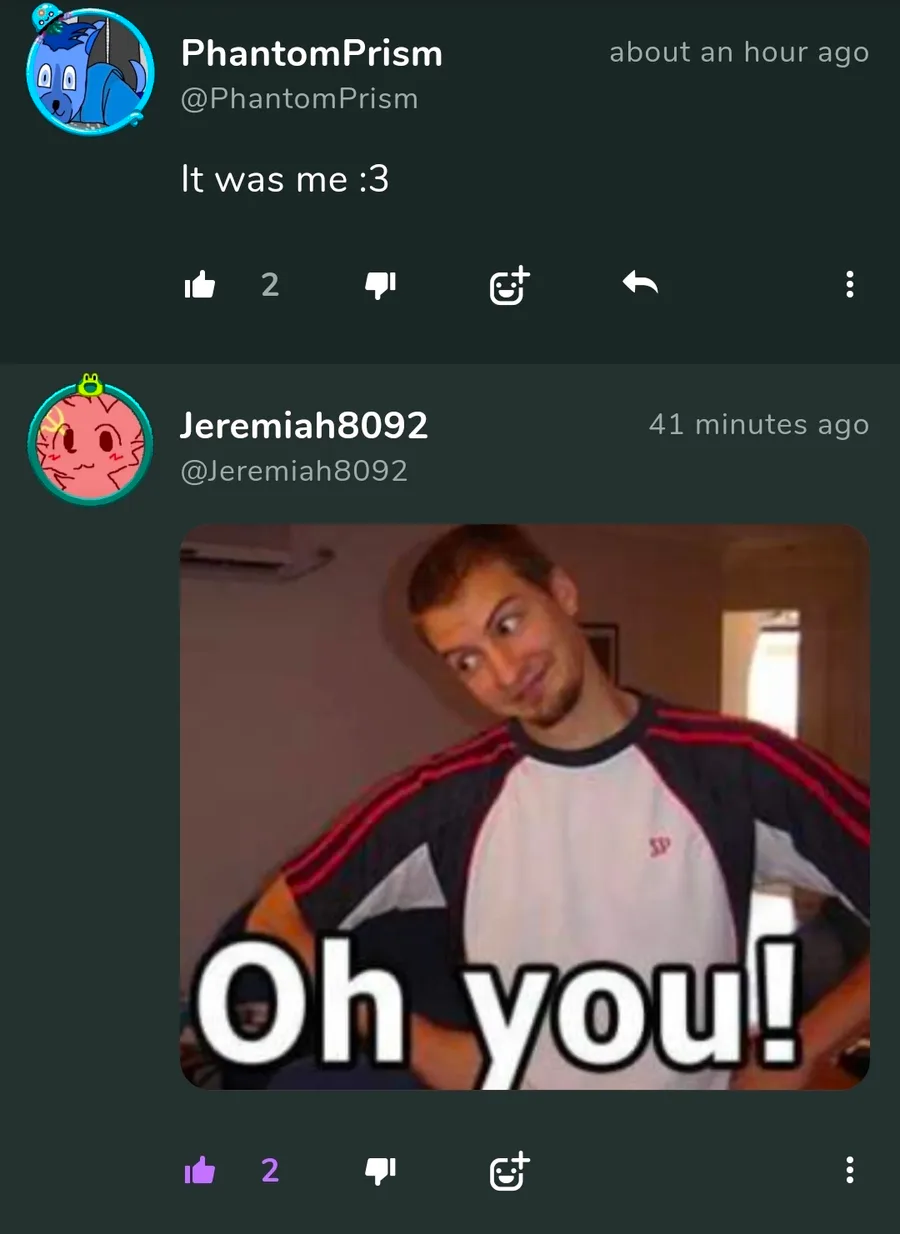Reply to PhantomPrism's comment
This screenshot has width=900, height=1234.
click(x=640, y=285)
